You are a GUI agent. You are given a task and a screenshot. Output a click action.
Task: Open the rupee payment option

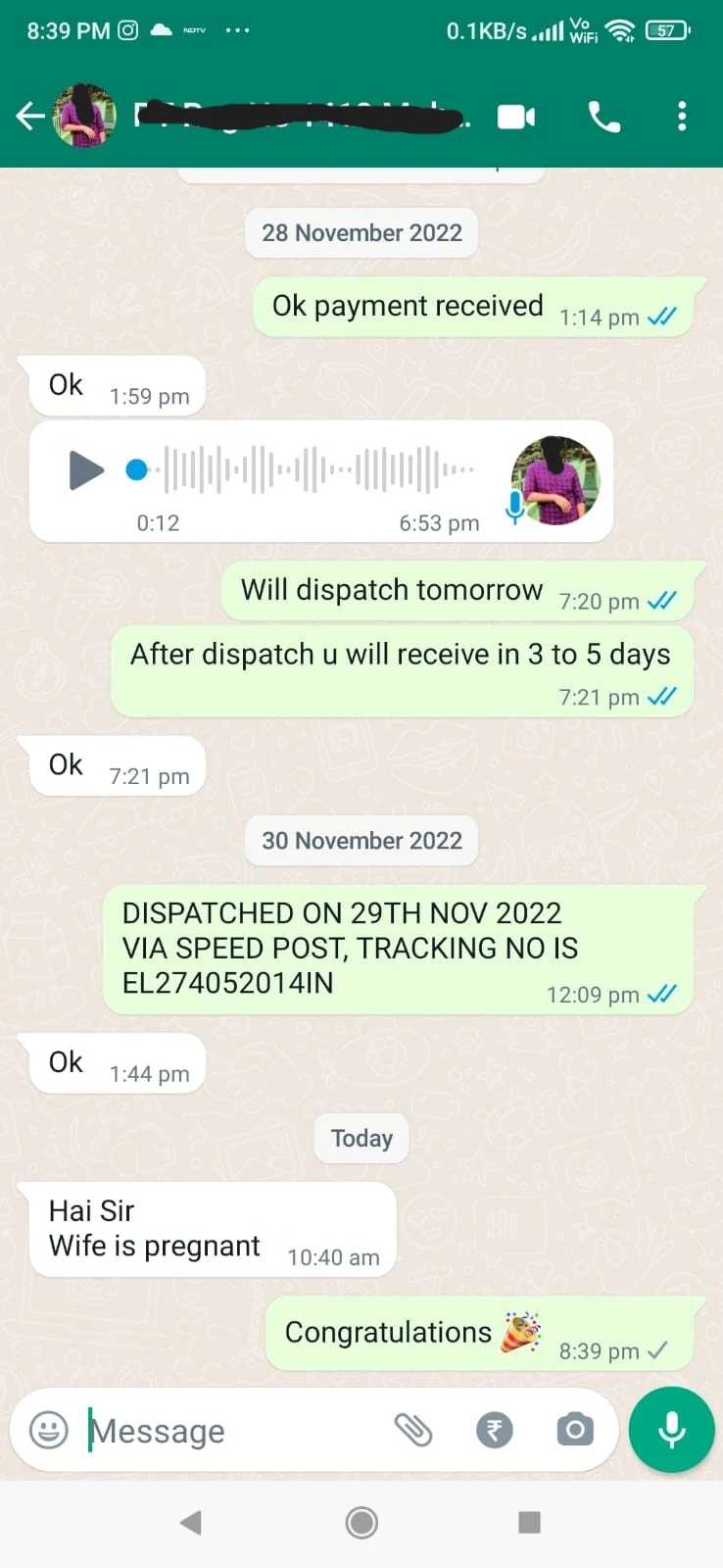495,1430
